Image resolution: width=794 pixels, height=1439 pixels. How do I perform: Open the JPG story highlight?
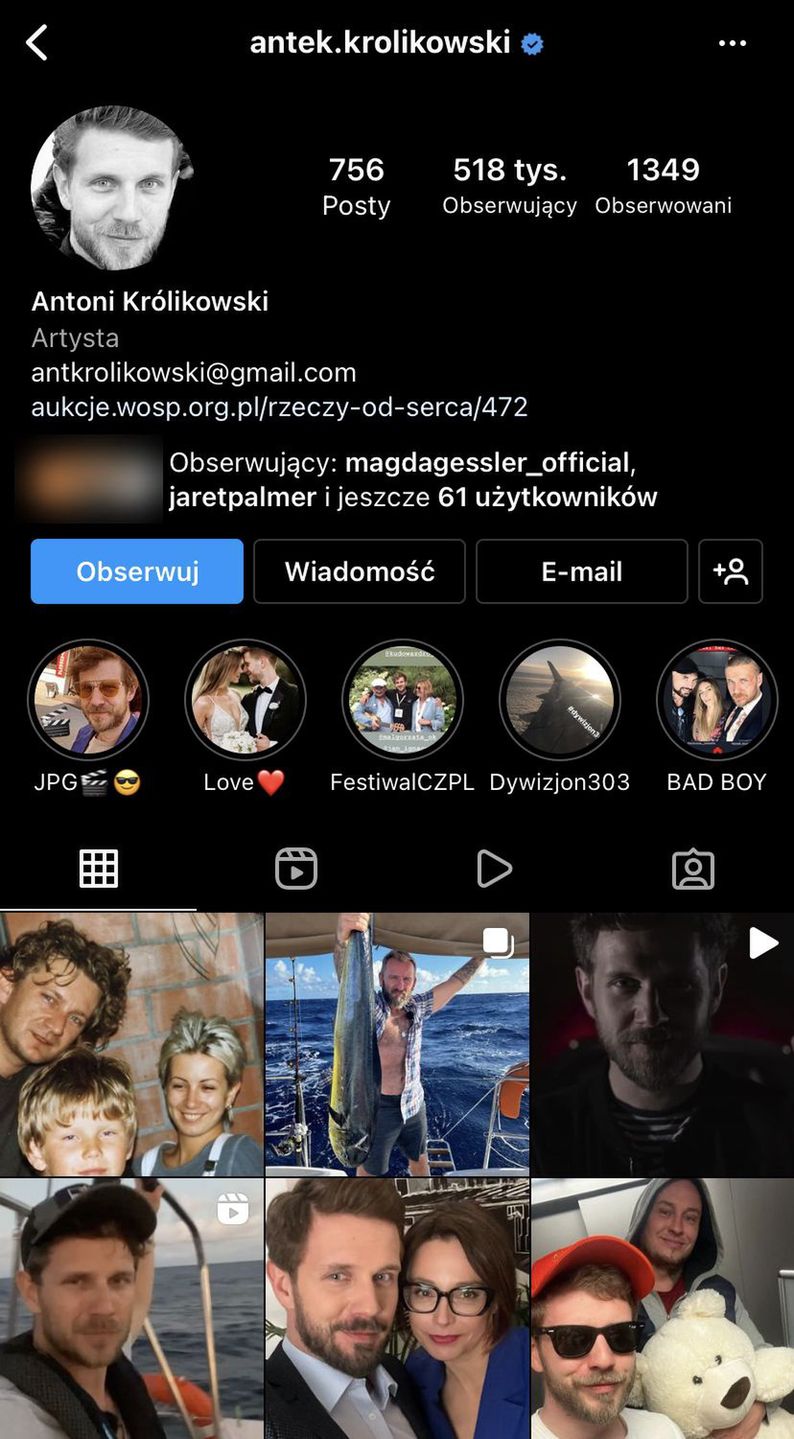pos(88,700)
